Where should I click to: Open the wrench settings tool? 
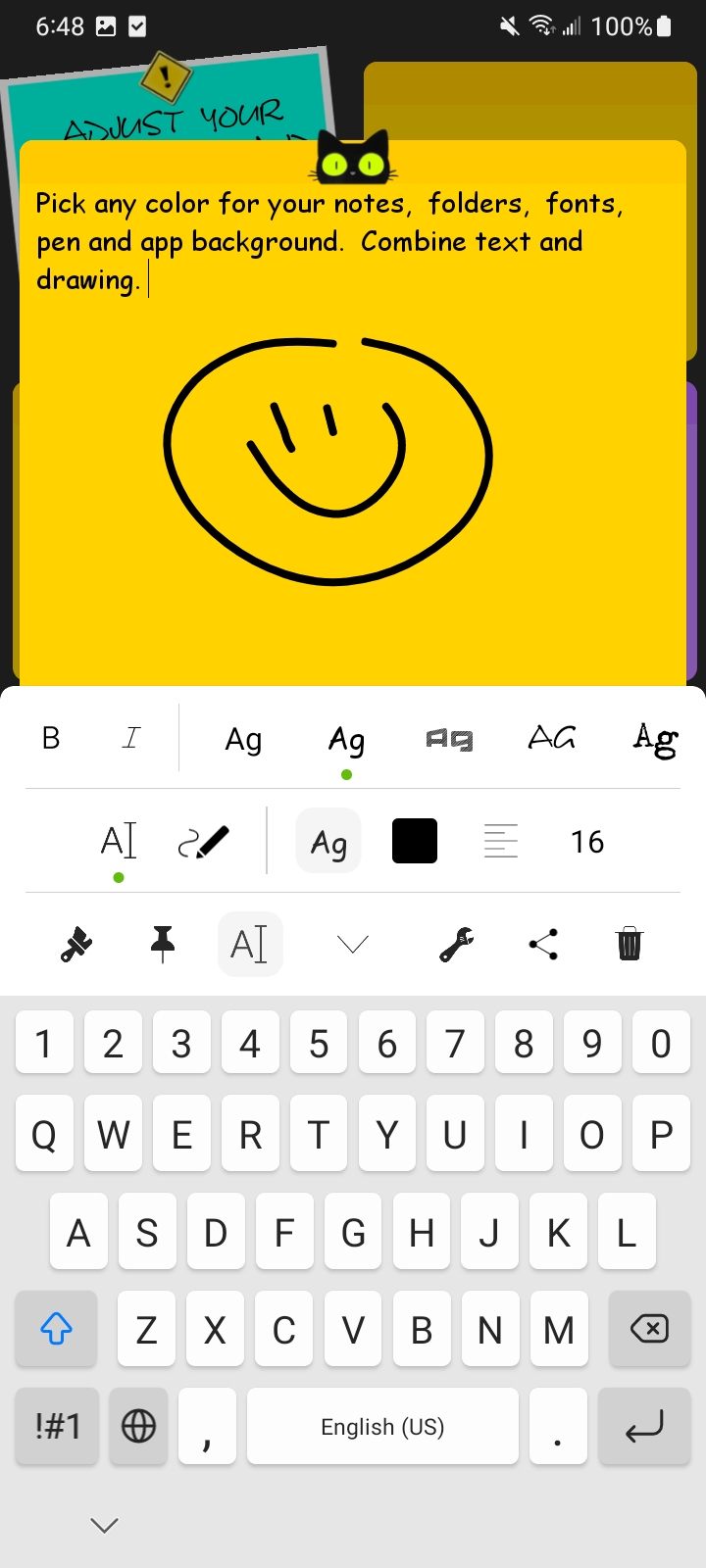[457, 945]
